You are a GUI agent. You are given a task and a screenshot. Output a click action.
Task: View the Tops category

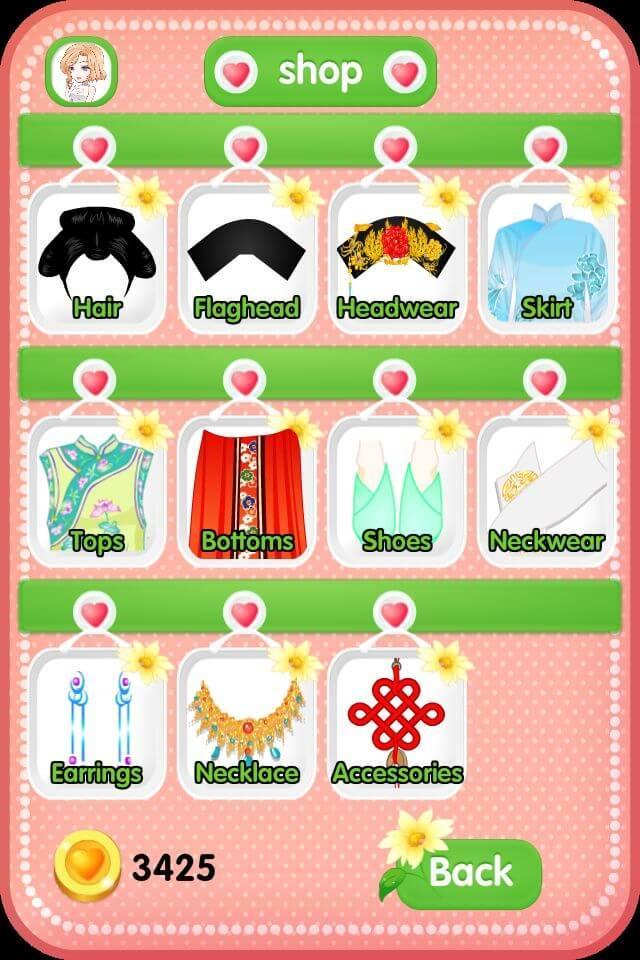coord(96,492)
